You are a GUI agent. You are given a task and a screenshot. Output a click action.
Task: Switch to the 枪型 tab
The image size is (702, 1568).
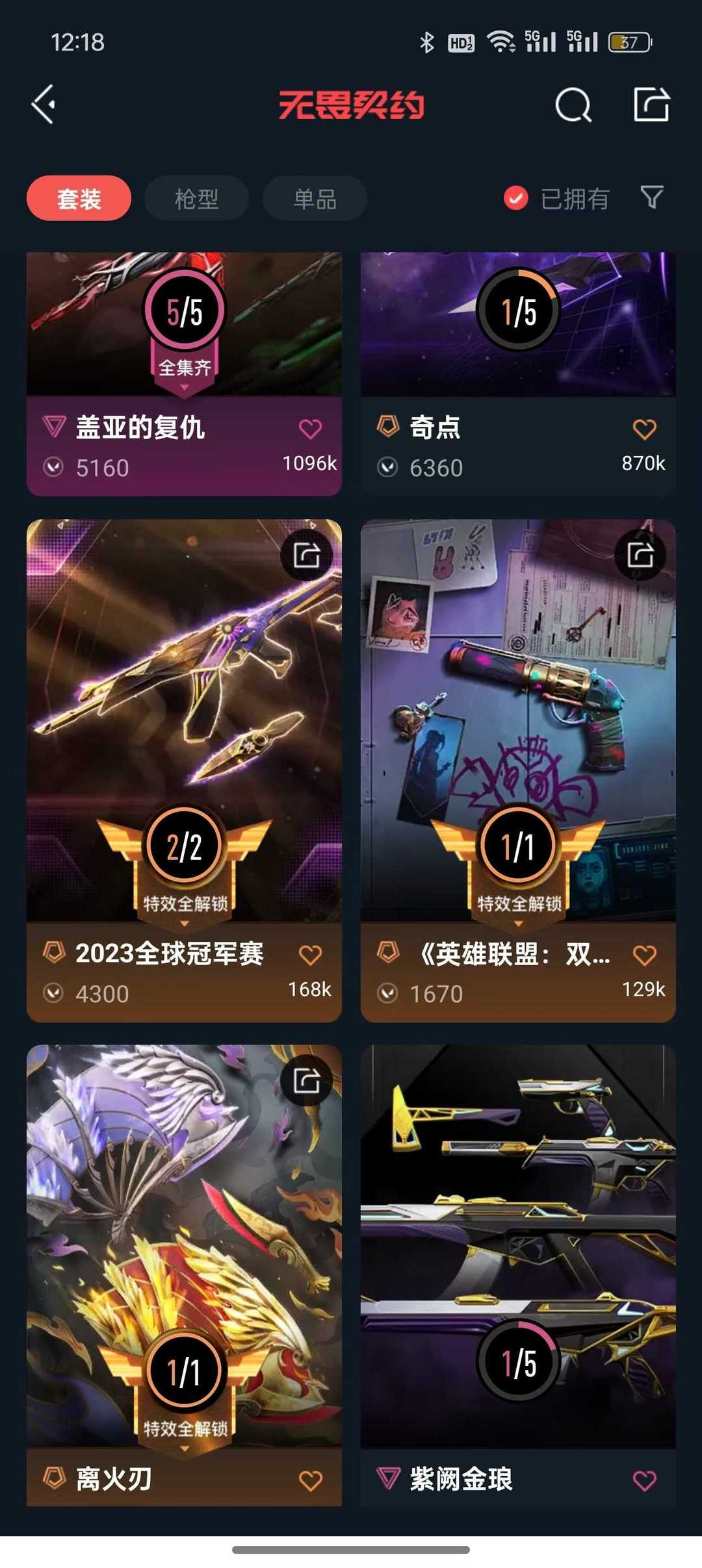pyautogui.click(x=196, y=198)
